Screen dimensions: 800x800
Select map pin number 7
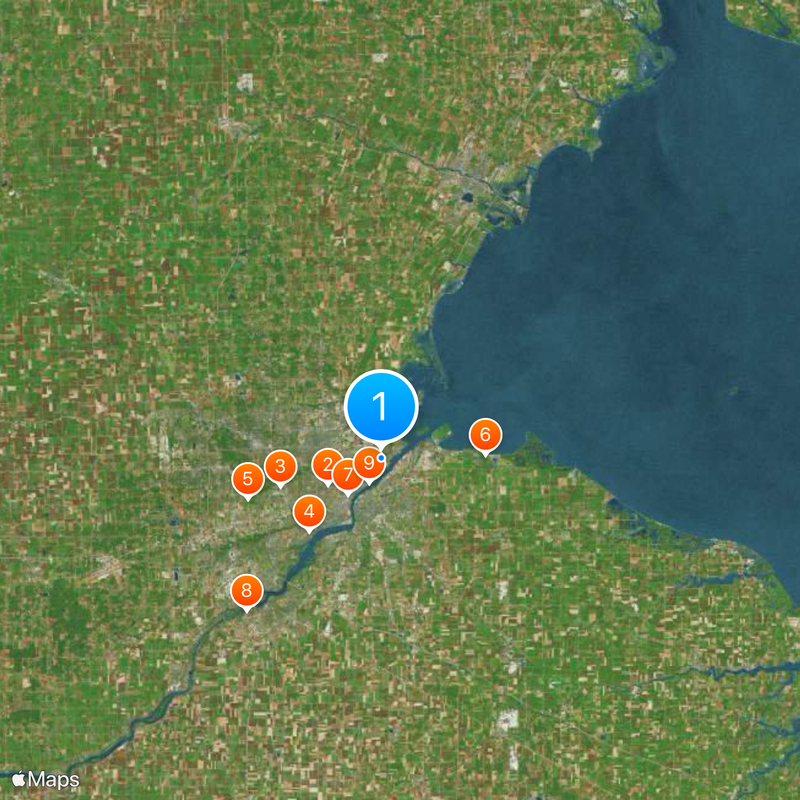346,473
